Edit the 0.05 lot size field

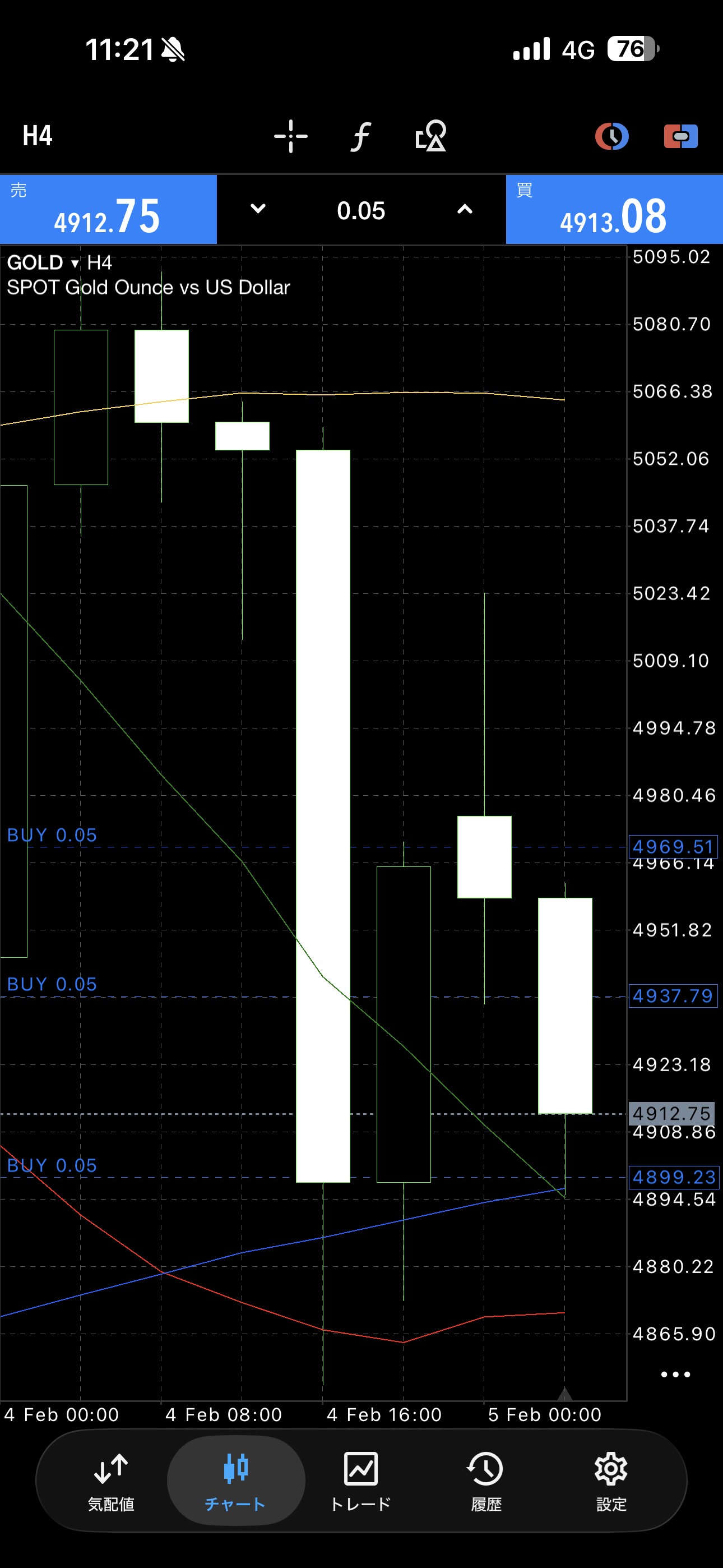(361, 211)
